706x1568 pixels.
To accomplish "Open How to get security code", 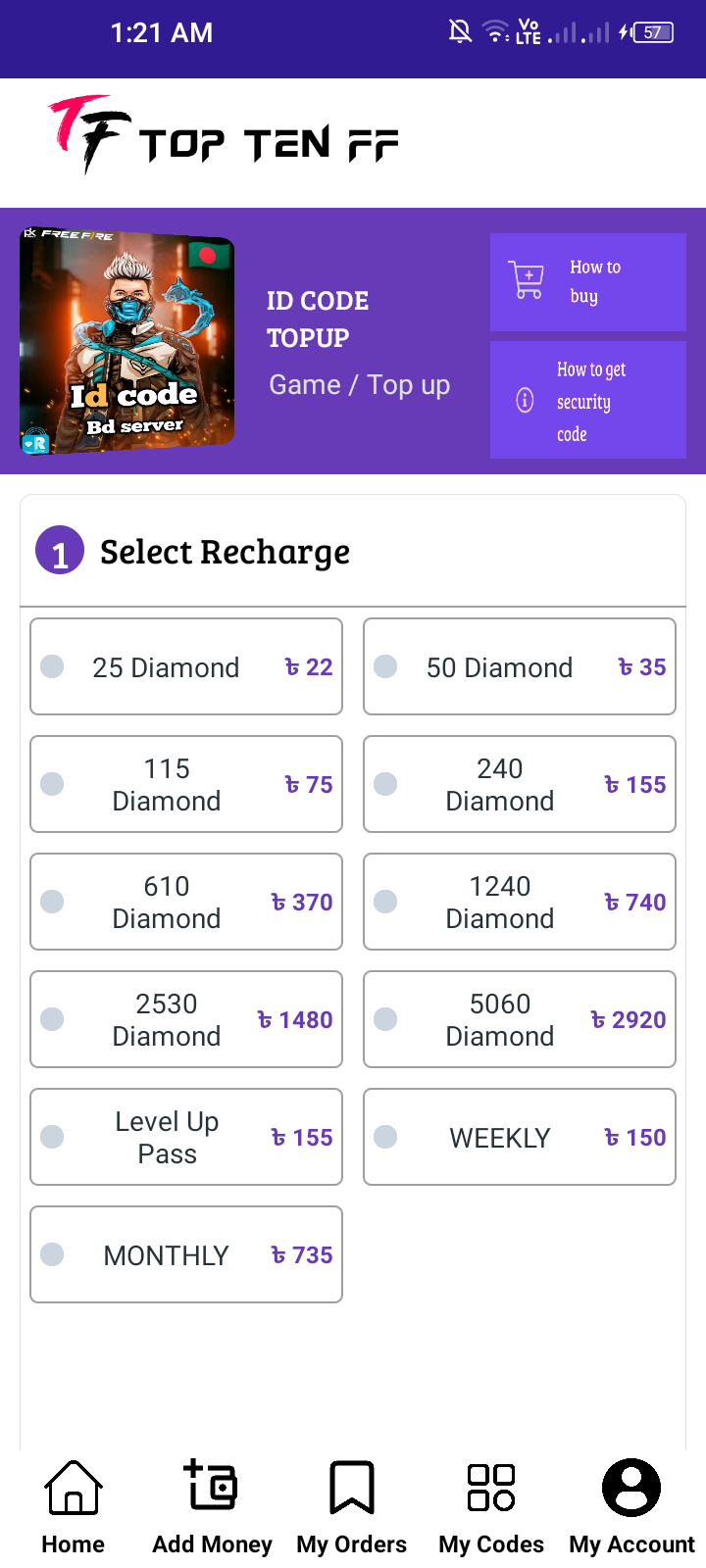I will 588,400.
